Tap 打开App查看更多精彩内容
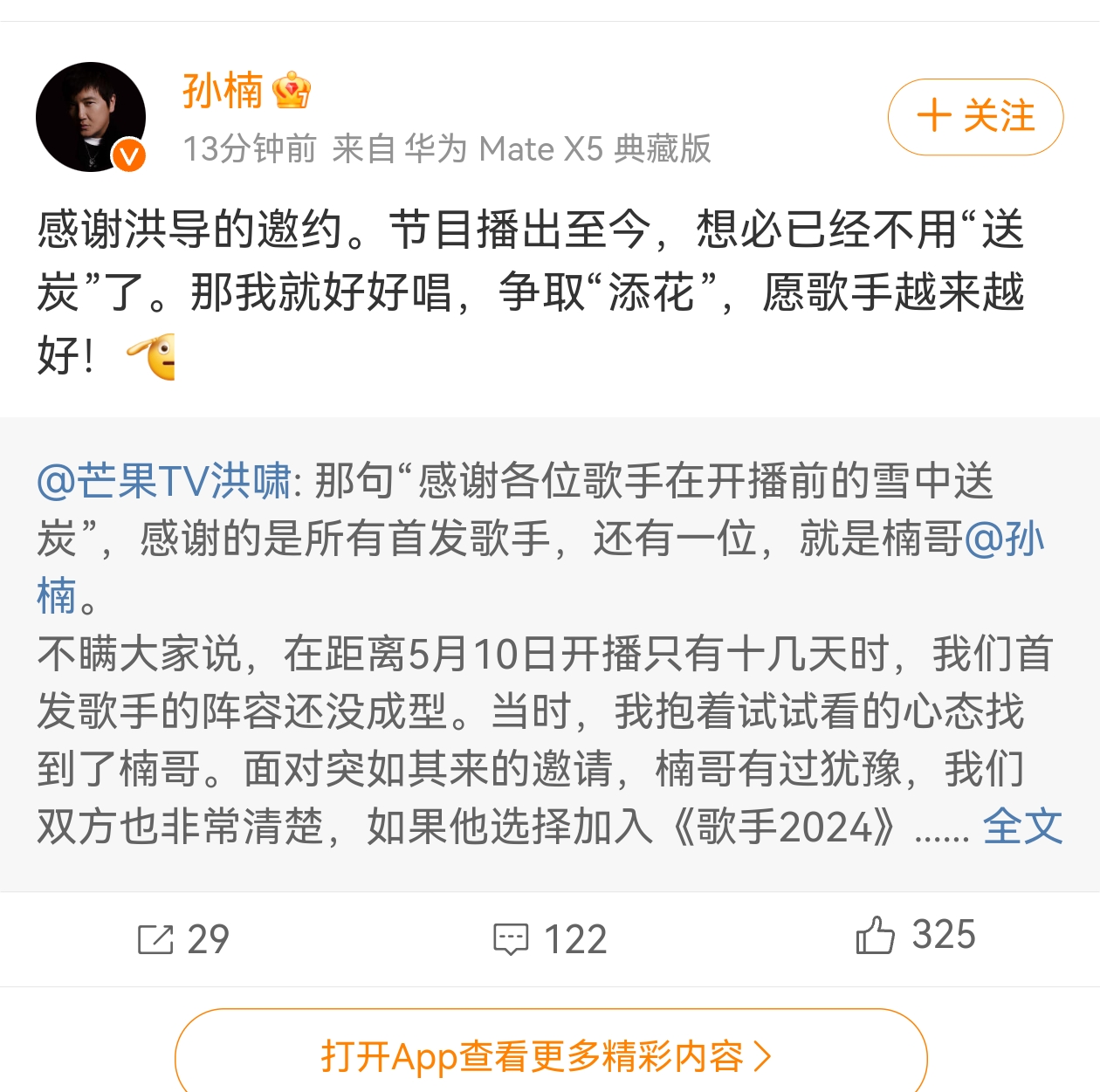 tap(550, 1056)
